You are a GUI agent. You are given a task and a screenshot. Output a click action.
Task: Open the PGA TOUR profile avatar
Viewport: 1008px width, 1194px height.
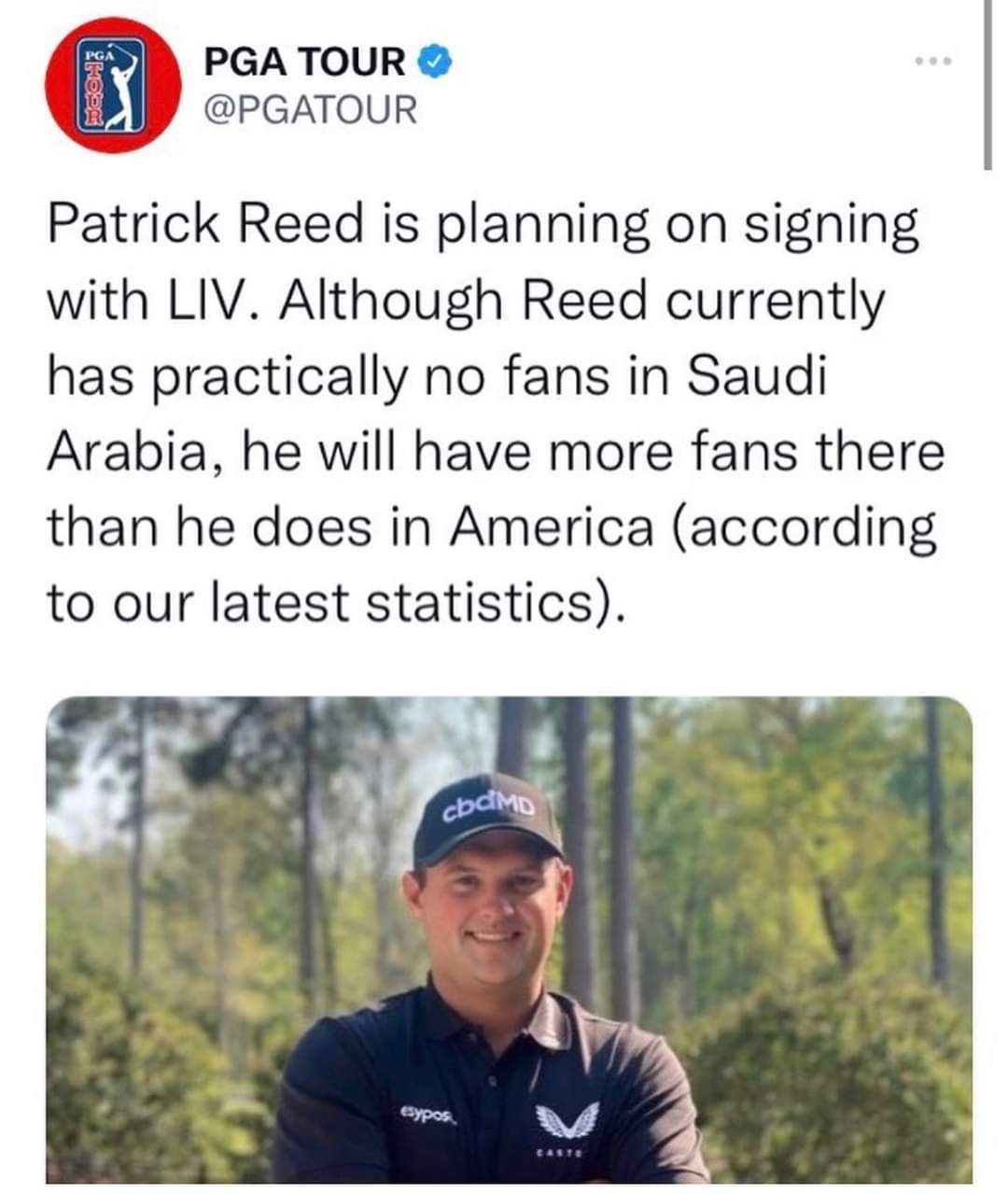pyautogui.click(x=113, y=85)
